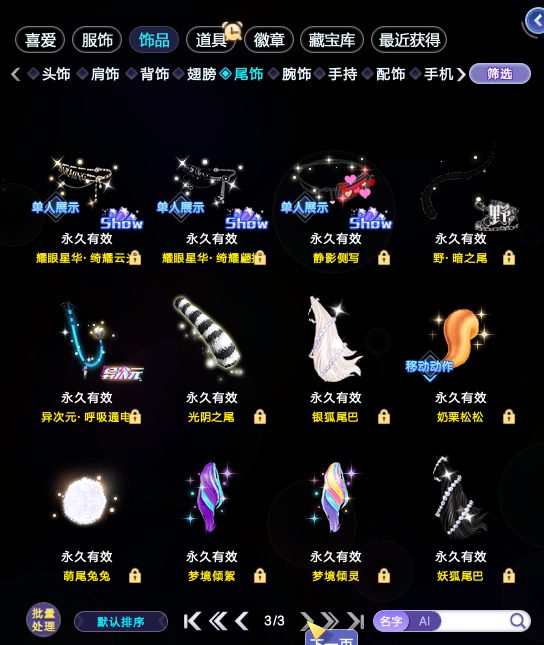Viewport: 544px width, 645px height.
Task: Select the 光阴之尾 tail item
Action: coord(212,358)
